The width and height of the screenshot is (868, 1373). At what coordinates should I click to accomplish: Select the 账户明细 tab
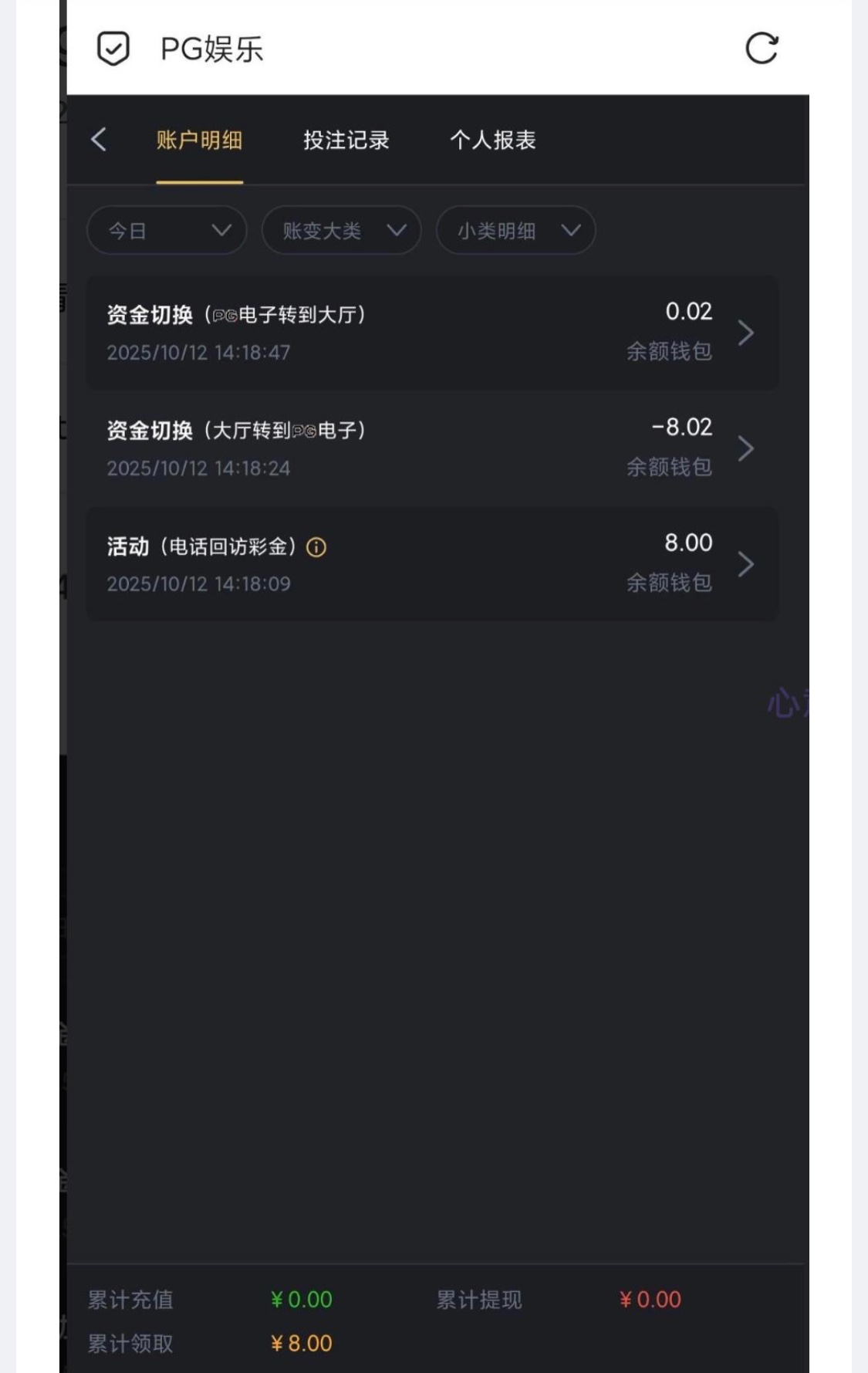coord(199,140)
